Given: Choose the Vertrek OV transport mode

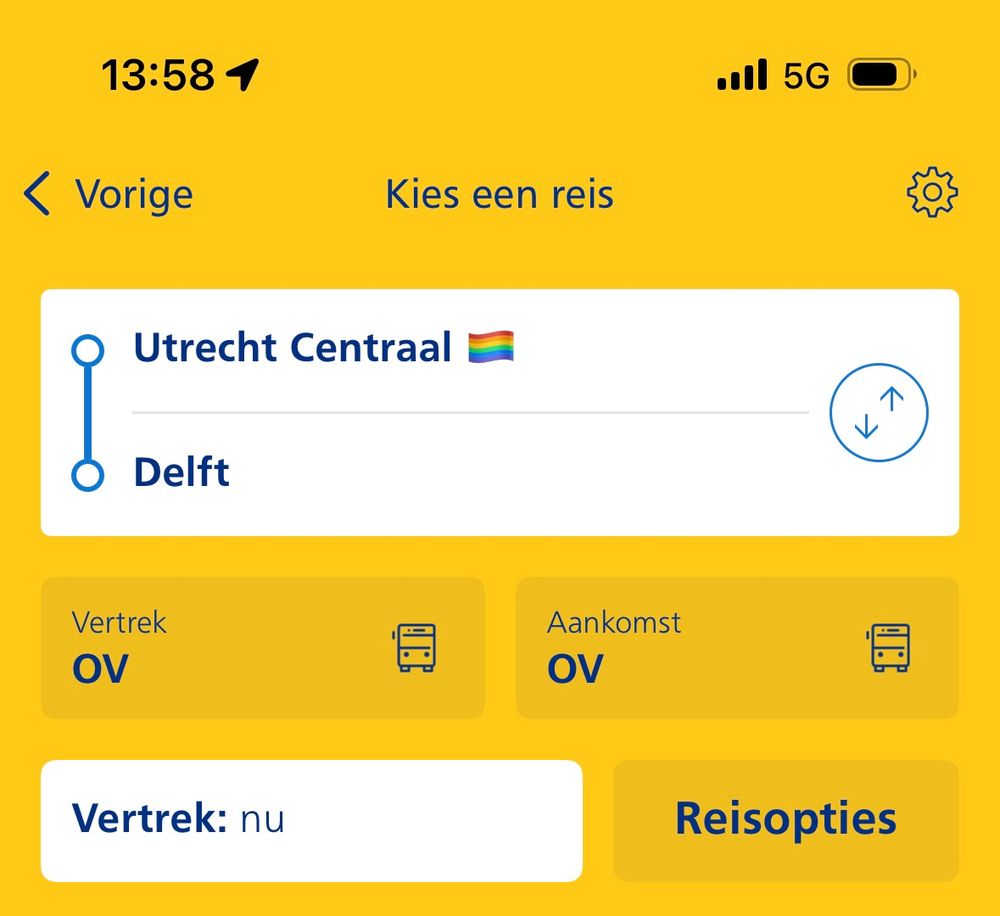Looking at the screenshot, I should click(x=262, y=647).
